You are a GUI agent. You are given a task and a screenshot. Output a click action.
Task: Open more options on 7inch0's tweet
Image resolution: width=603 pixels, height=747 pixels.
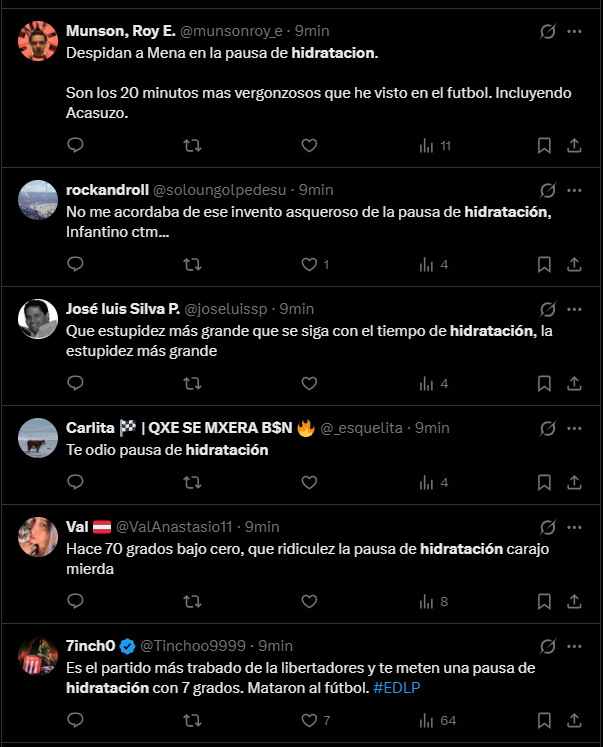574,646
